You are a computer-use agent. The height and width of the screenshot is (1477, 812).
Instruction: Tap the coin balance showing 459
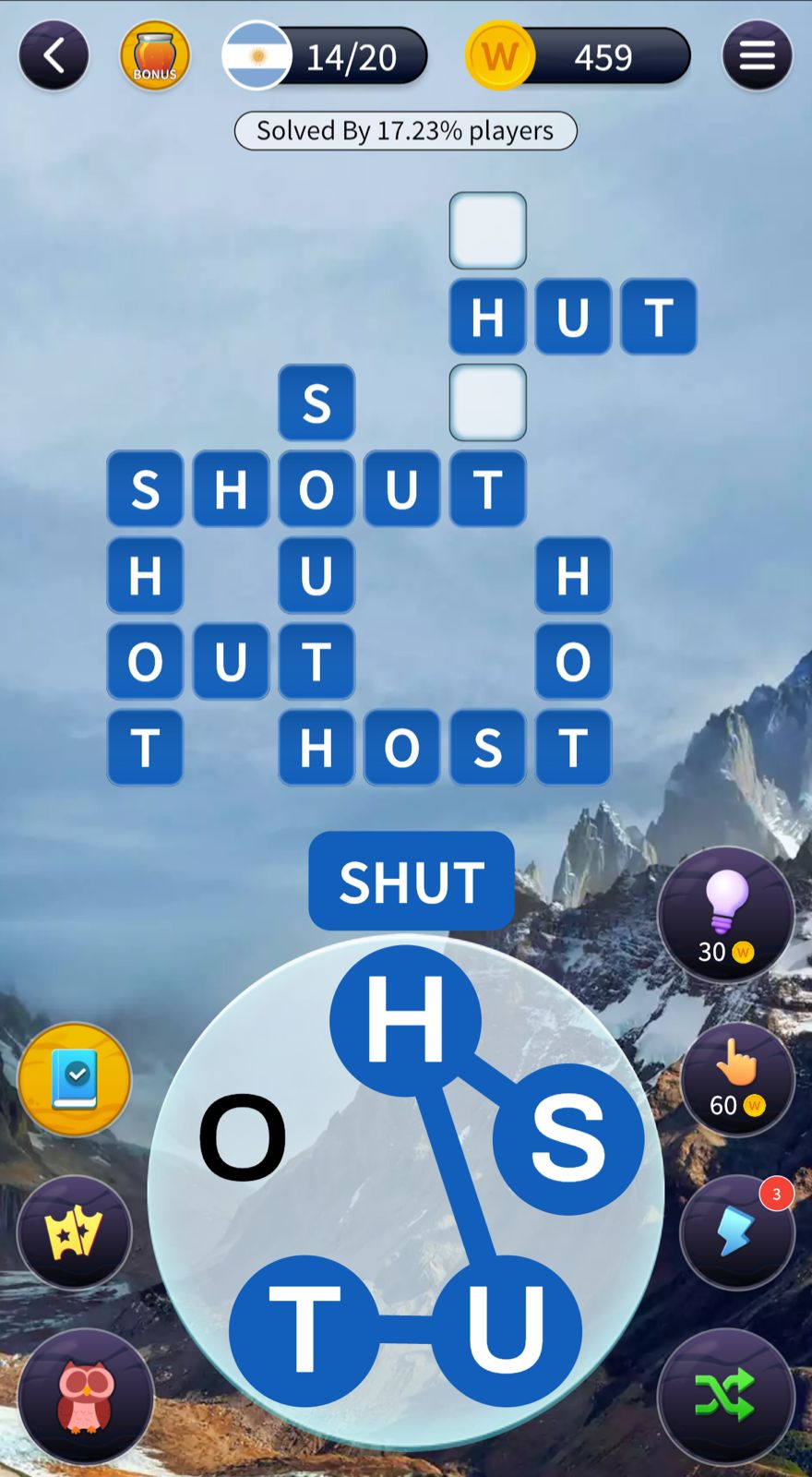point(579,56)
